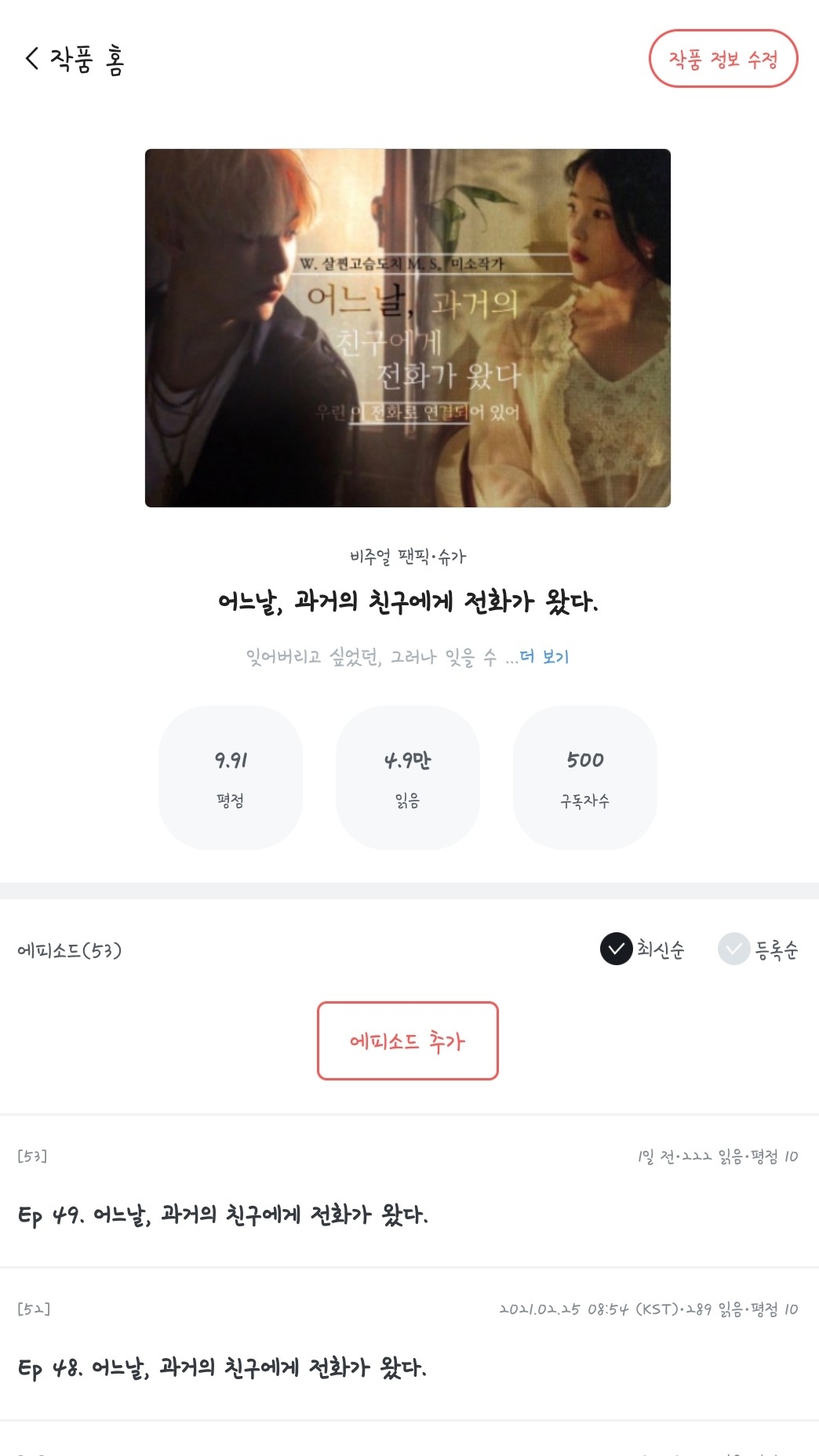Expand description with 더 보기
This screenshot has height=1456, width=819.
click(544, 656)
